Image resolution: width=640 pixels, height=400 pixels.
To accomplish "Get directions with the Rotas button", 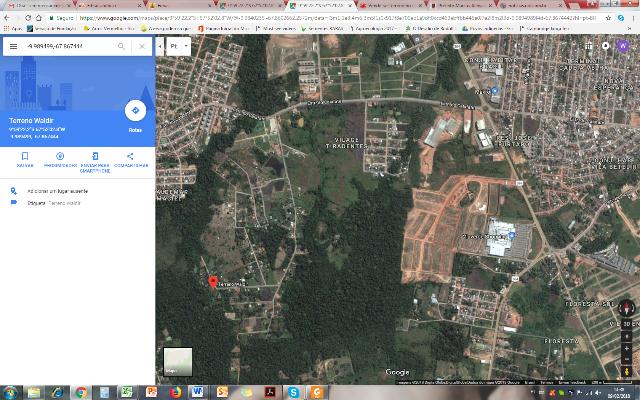I will click(136, 110).
